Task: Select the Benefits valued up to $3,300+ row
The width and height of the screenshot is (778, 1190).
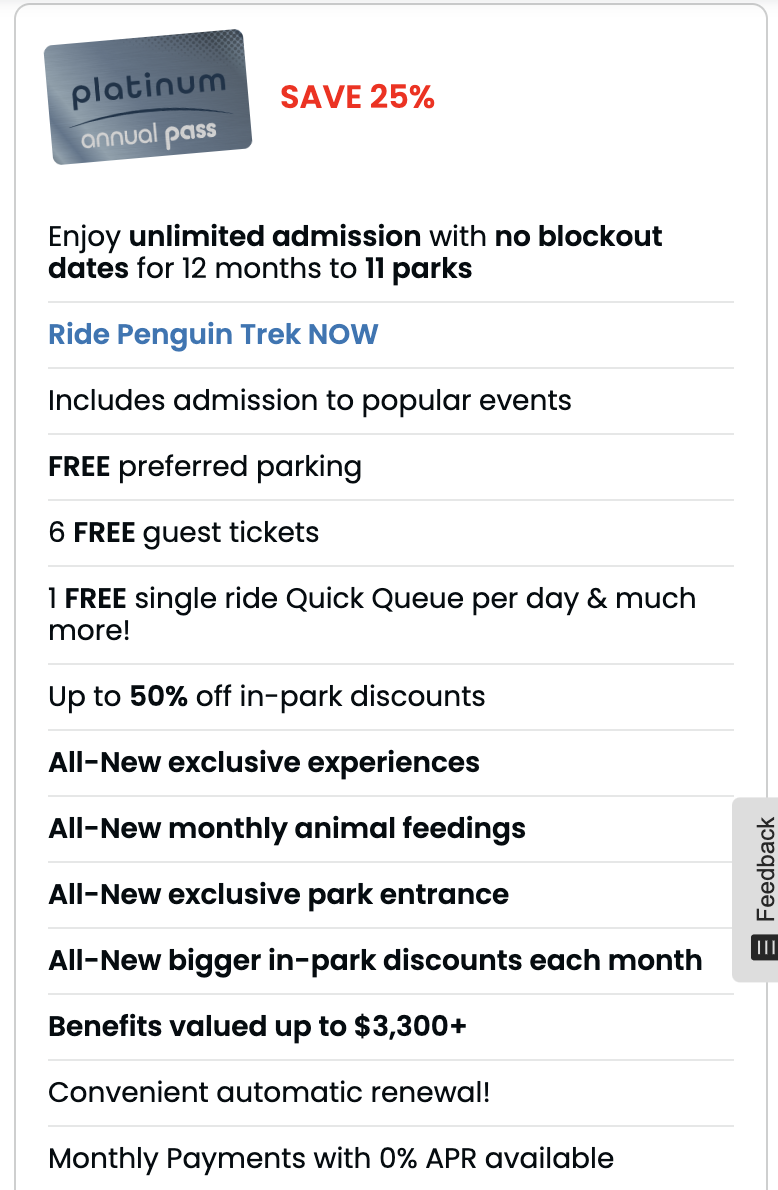Action: click(x=260, y=1026)
